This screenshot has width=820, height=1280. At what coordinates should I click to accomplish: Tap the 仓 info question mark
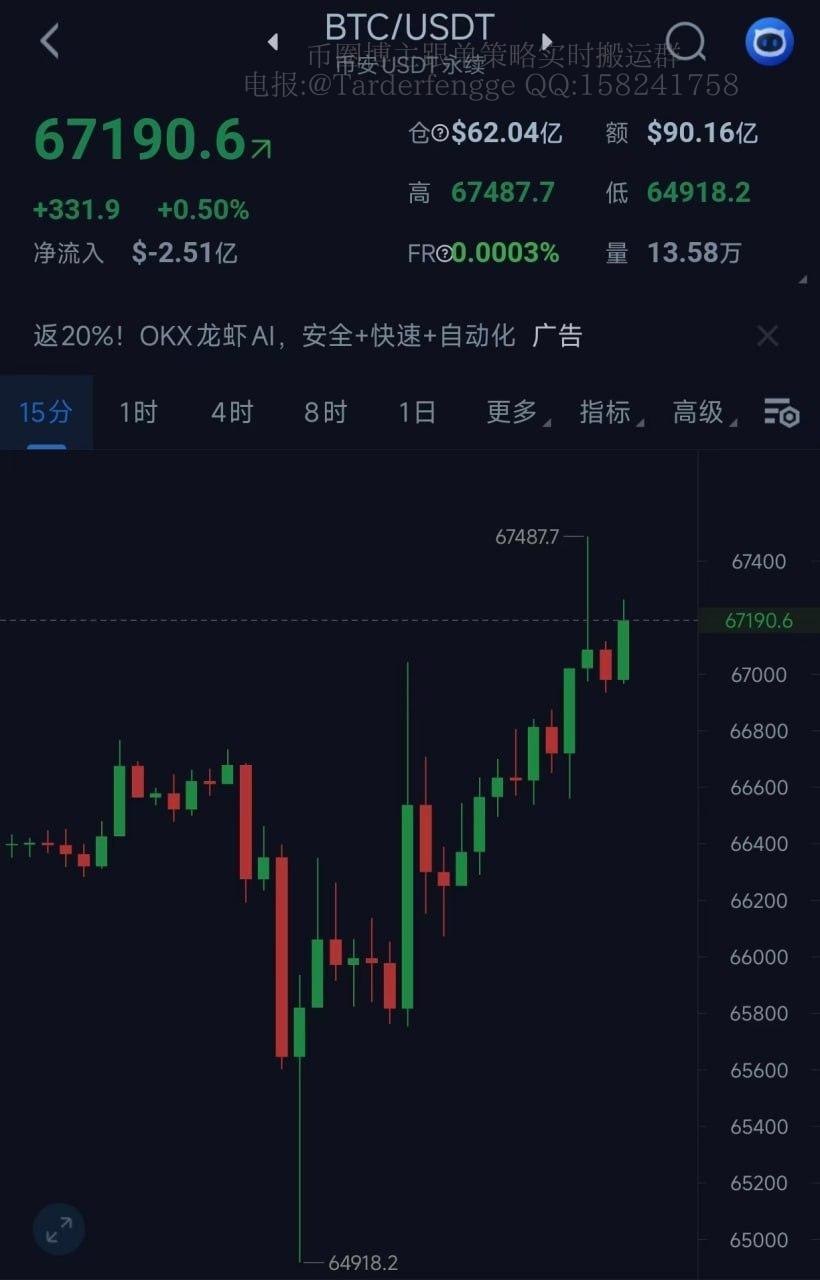point(439,134)
